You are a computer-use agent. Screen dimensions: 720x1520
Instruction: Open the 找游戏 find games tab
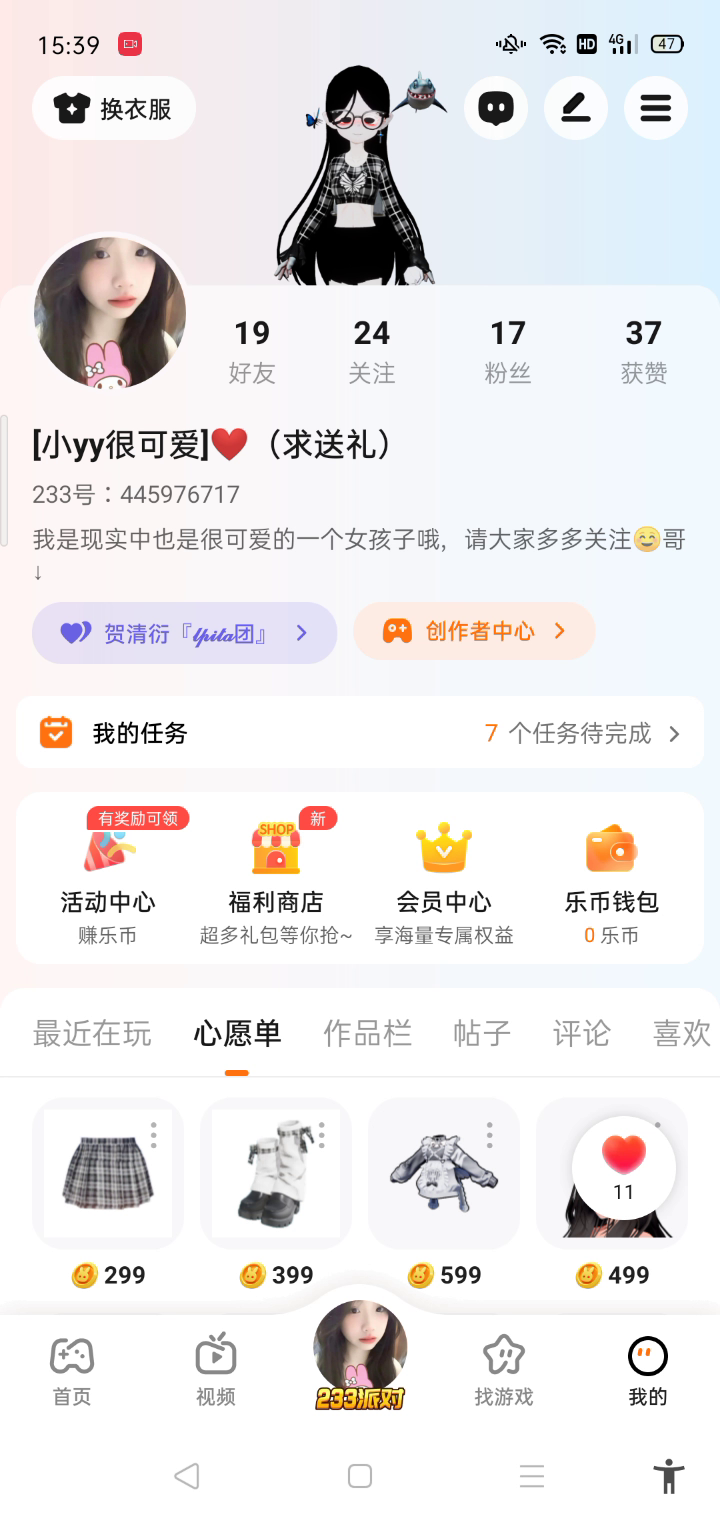coord(504,1370)
